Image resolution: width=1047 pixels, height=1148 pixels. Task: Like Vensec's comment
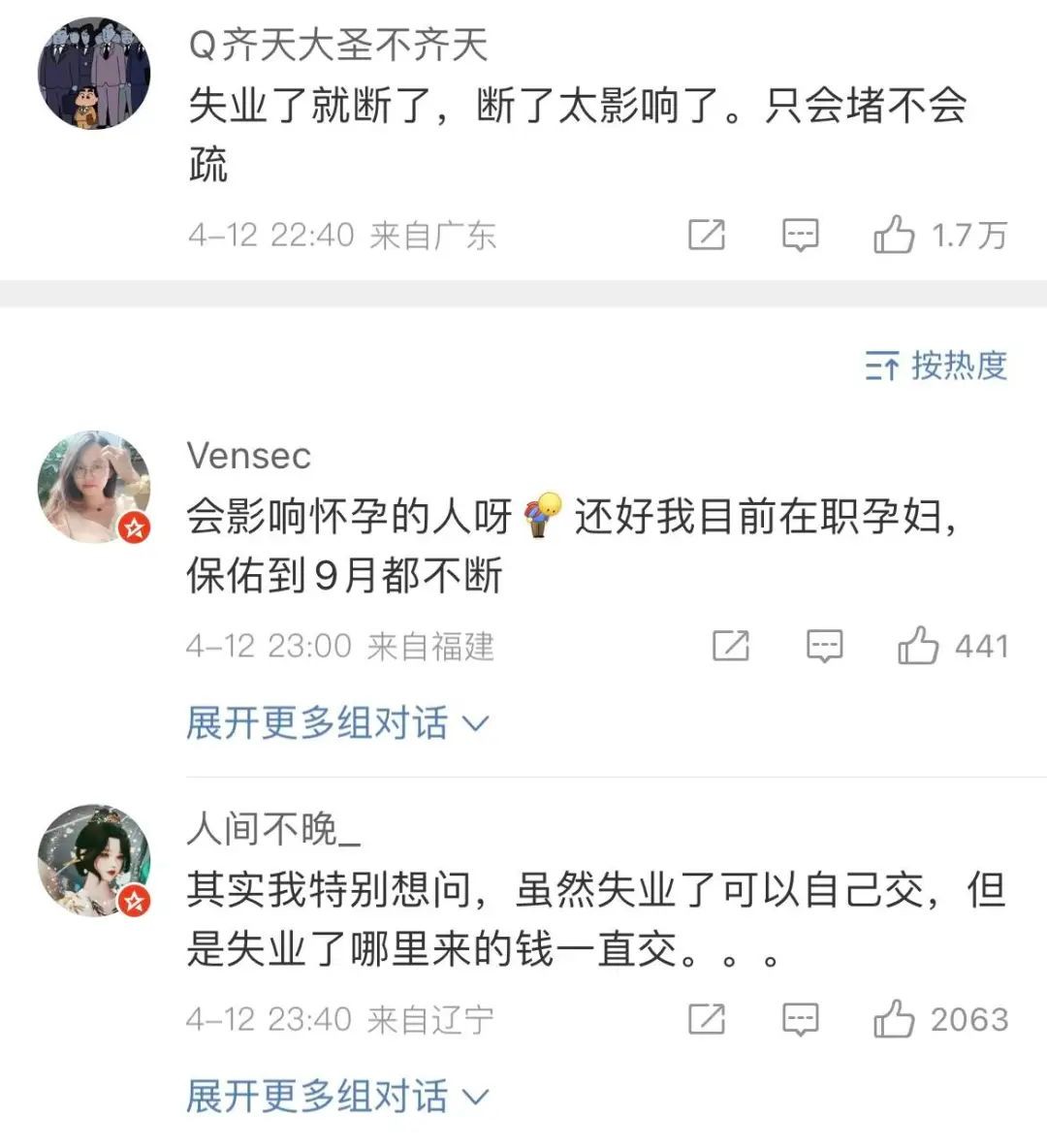pyautogui.click(x=918, y=646)
